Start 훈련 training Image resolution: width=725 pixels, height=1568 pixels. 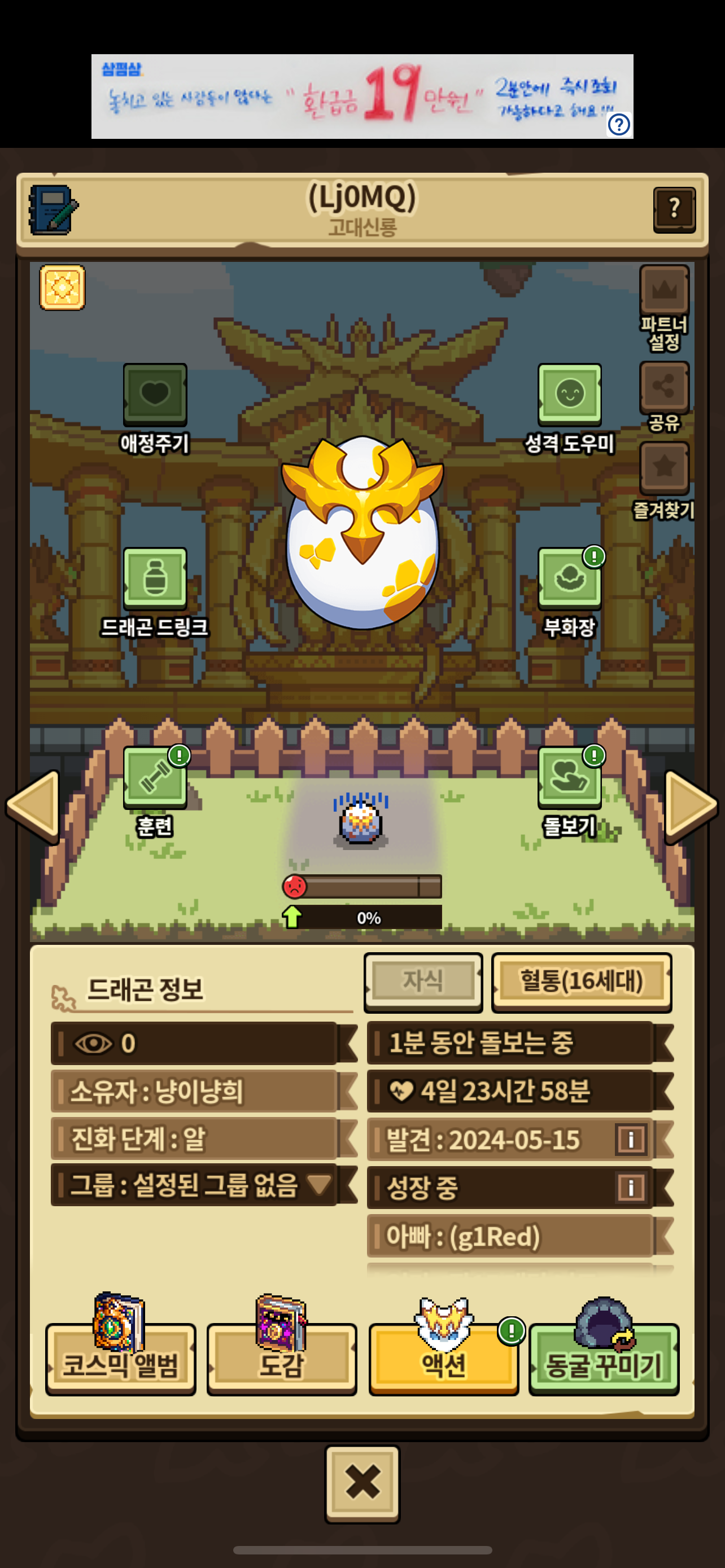(x=155, y=777)
